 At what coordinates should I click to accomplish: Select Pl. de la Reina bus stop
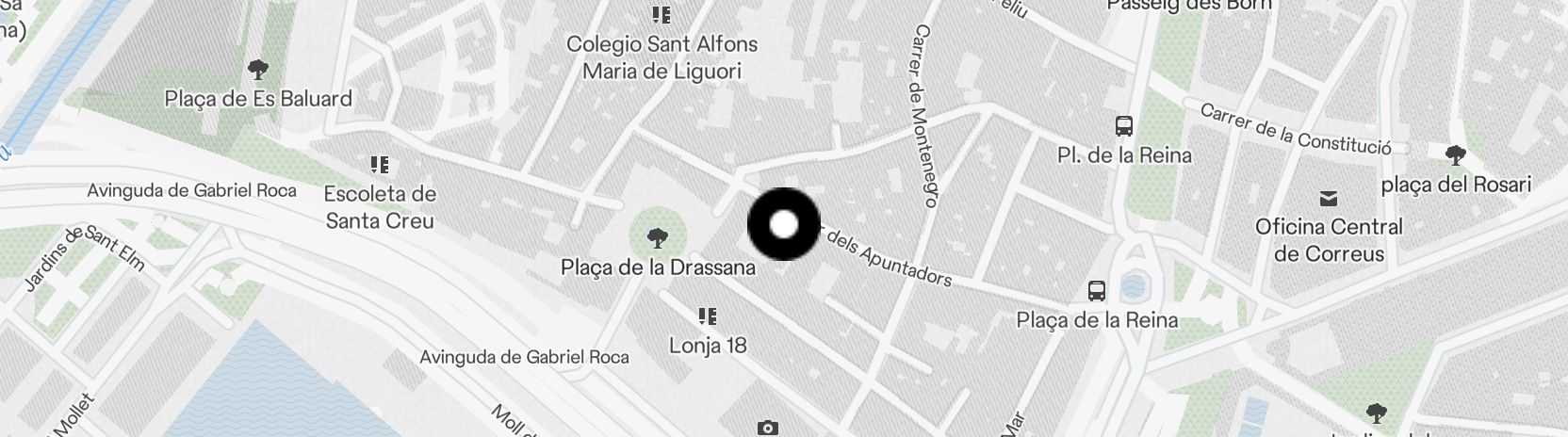coord(1123,126)
